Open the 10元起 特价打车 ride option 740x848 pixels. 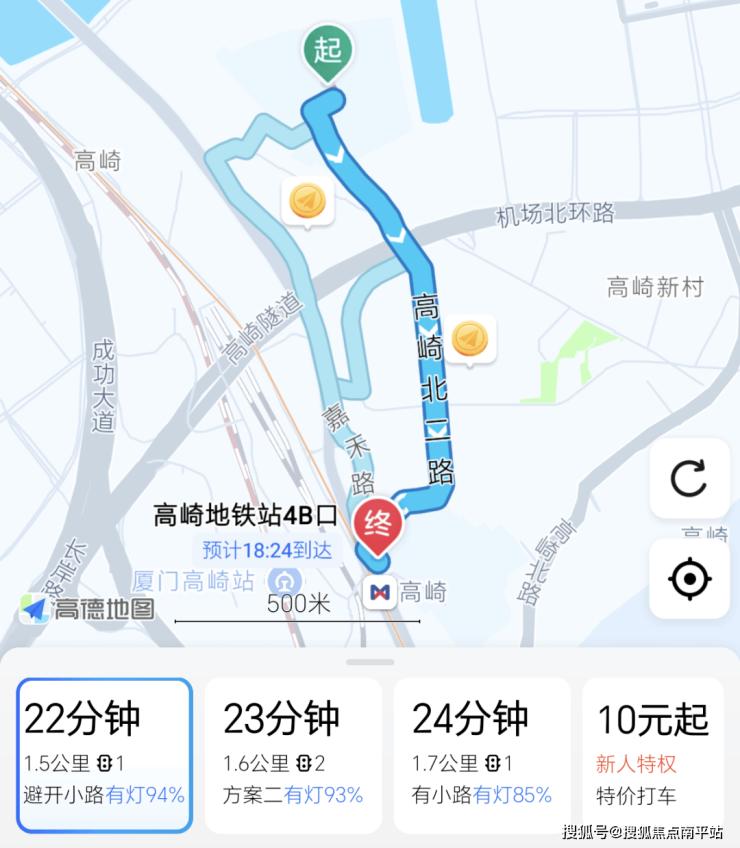tap(655, 755)
